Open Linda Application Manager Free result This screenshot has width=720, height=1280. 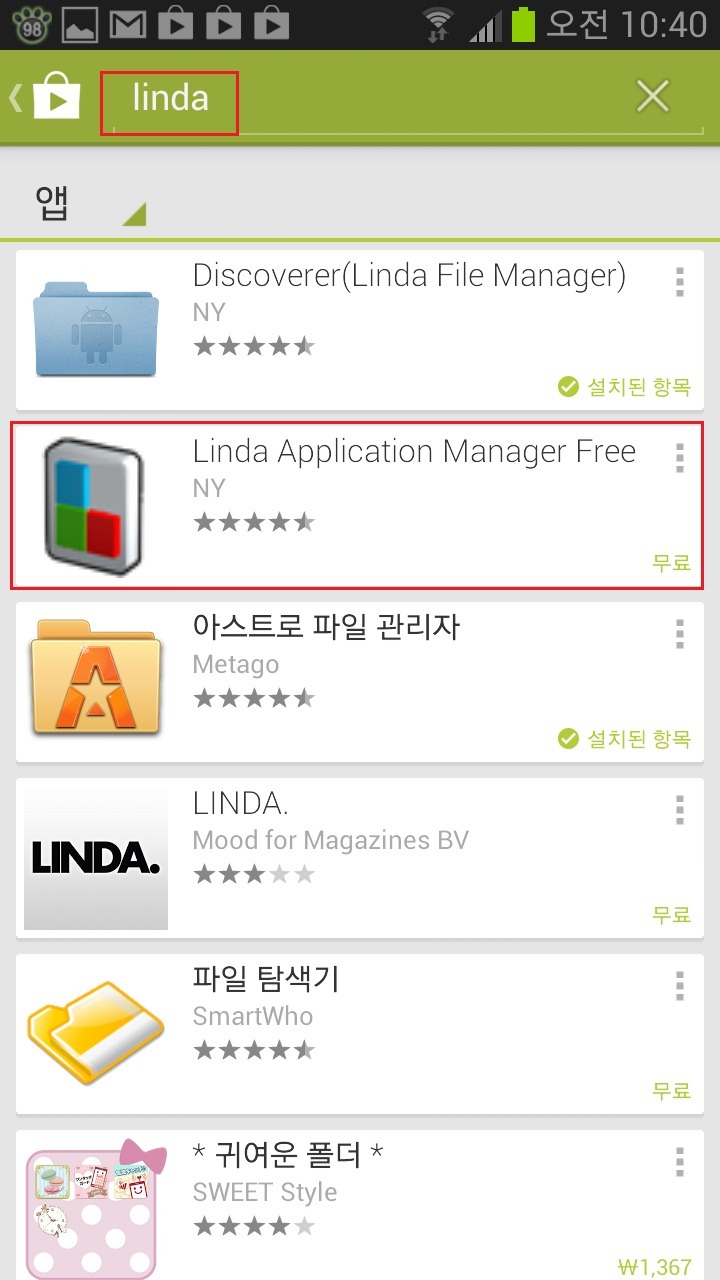tap(360, 505)
